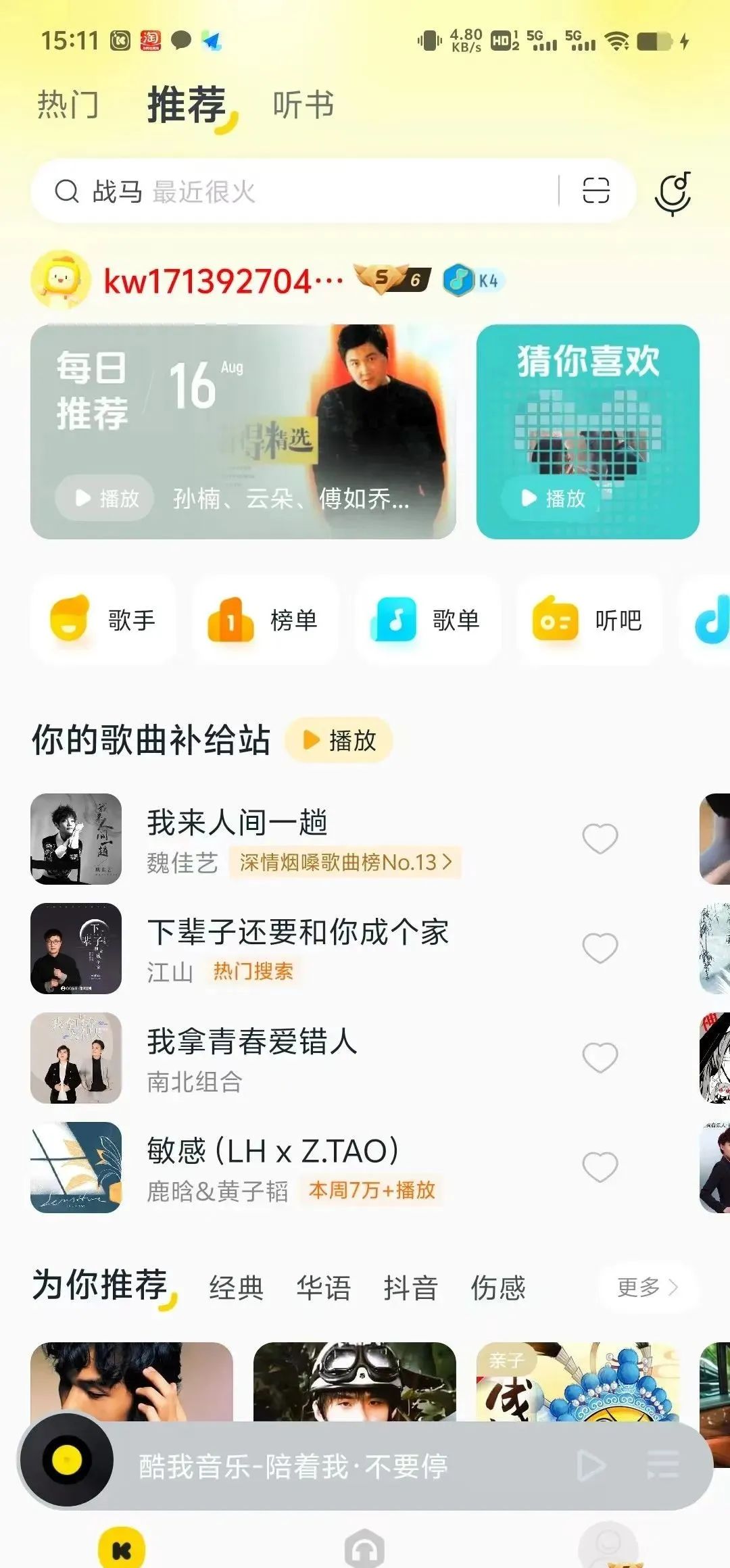Play the song 下辈子还要和你成个家
The height and width of the screenshot is (1568, 730).
(x=297, y=948)
